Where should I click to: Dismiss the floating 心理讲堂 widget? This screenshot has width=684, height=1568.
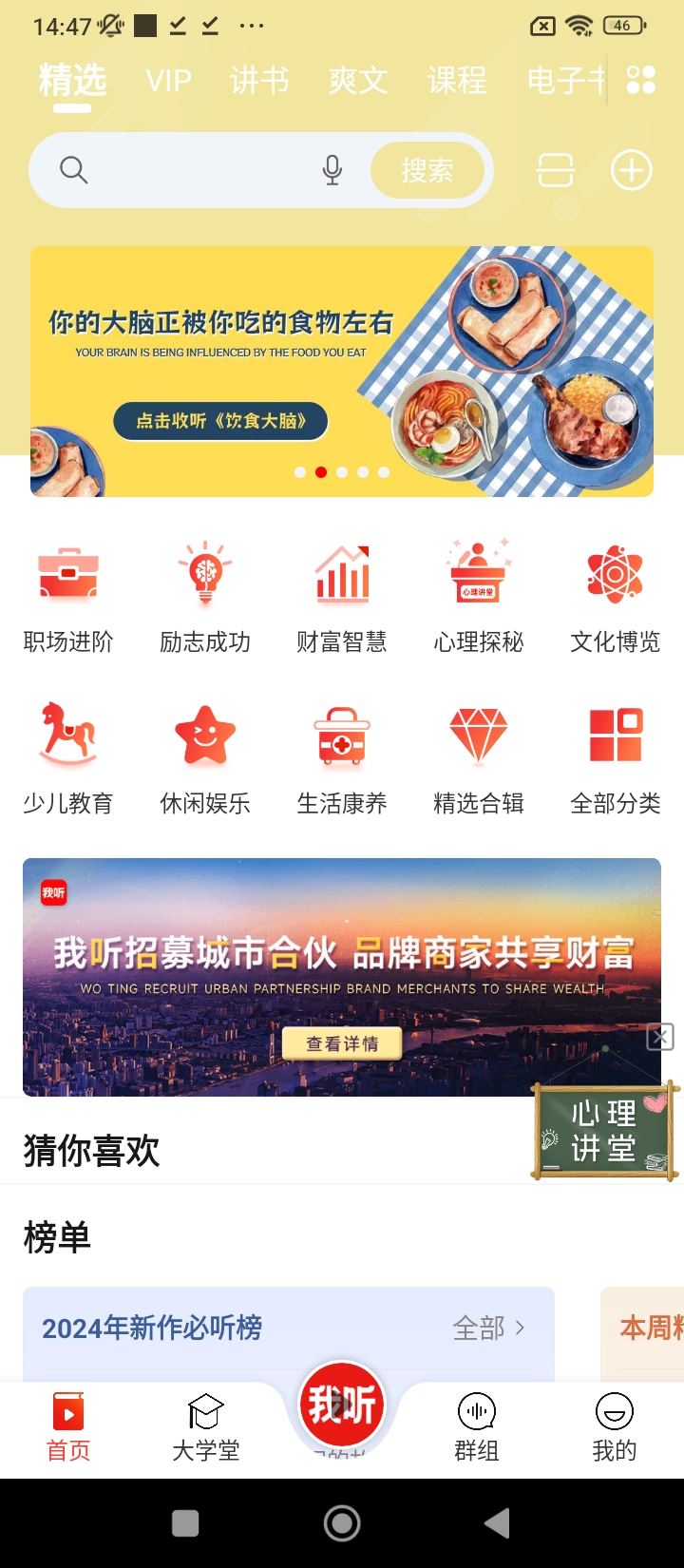[660, 1037]
